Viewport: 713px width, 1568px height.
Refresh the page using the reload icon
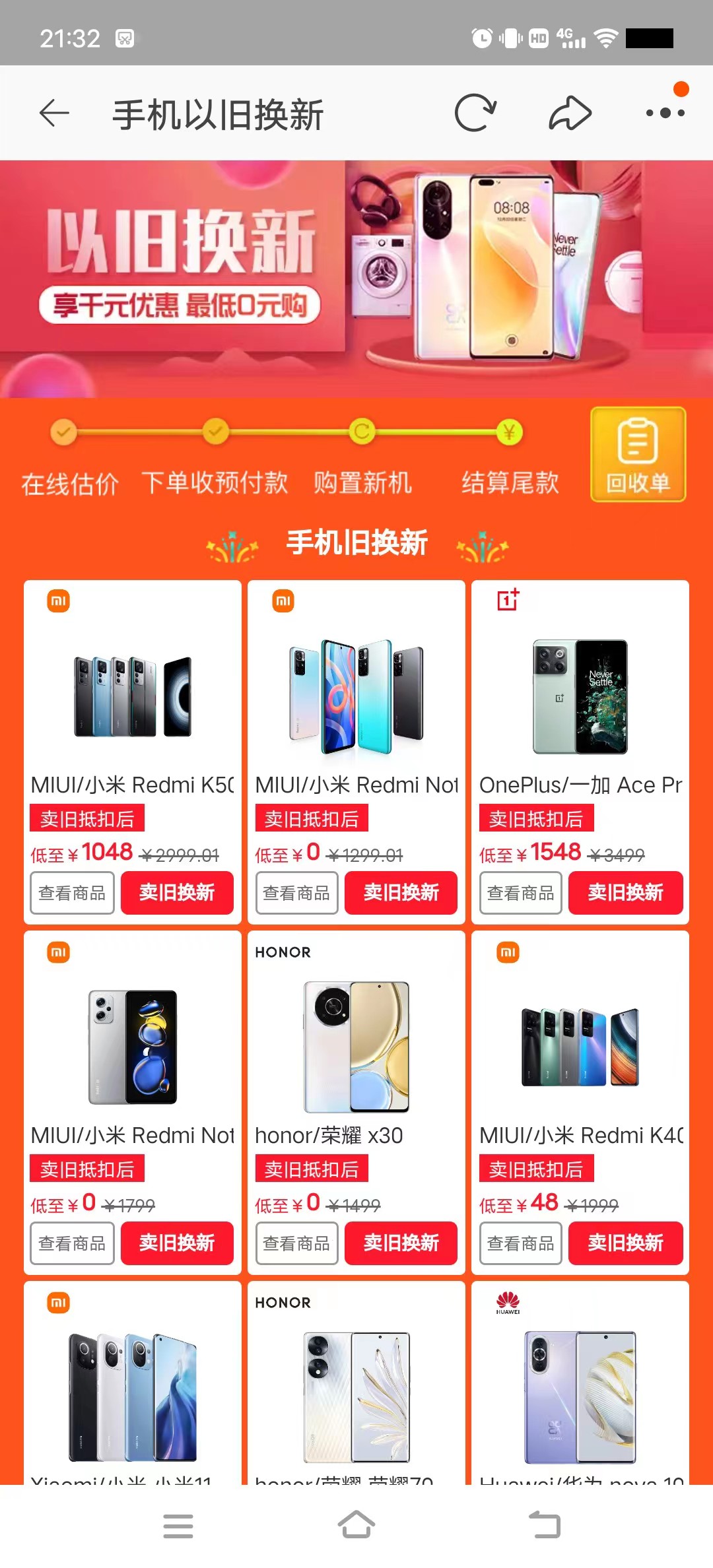click(475, 112)
